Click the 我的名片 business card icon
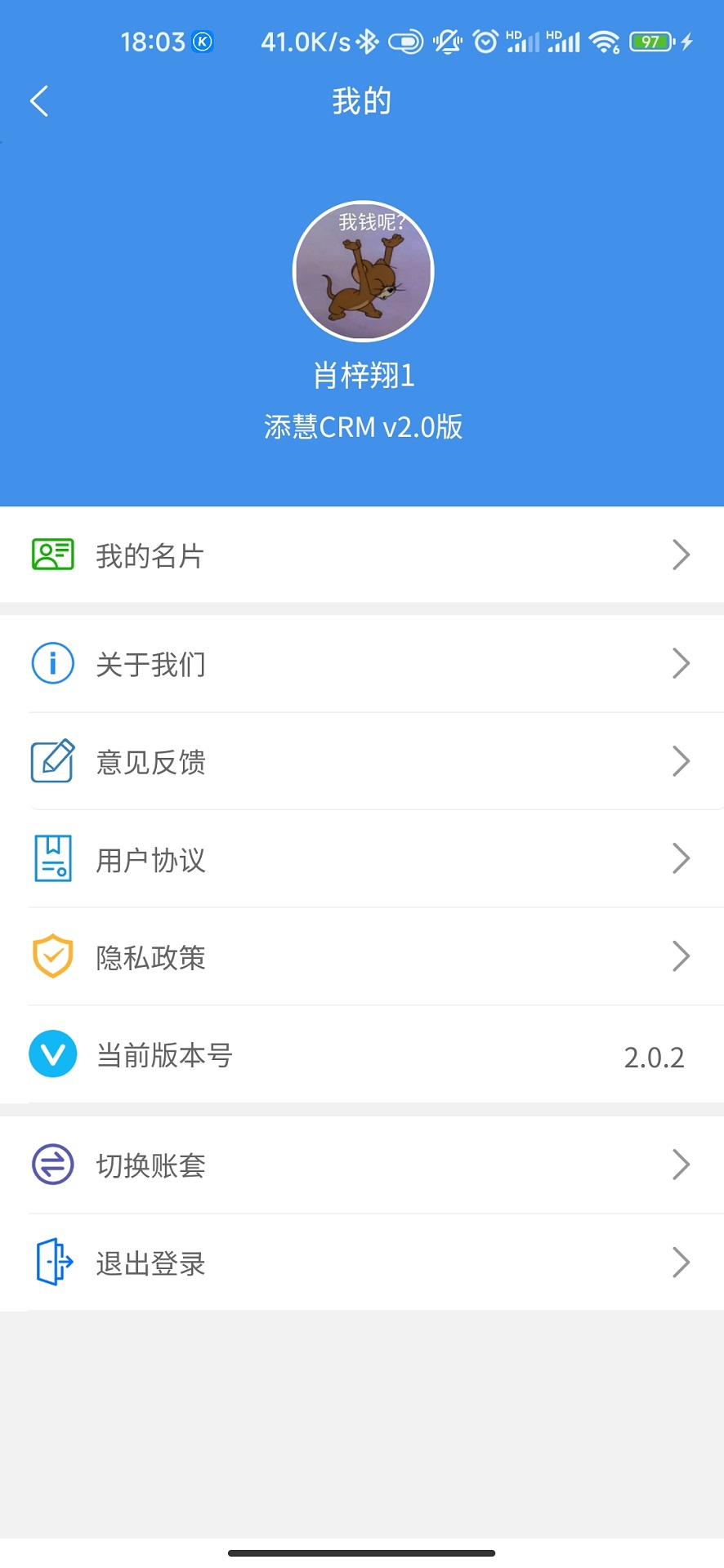 pos(52,555)
